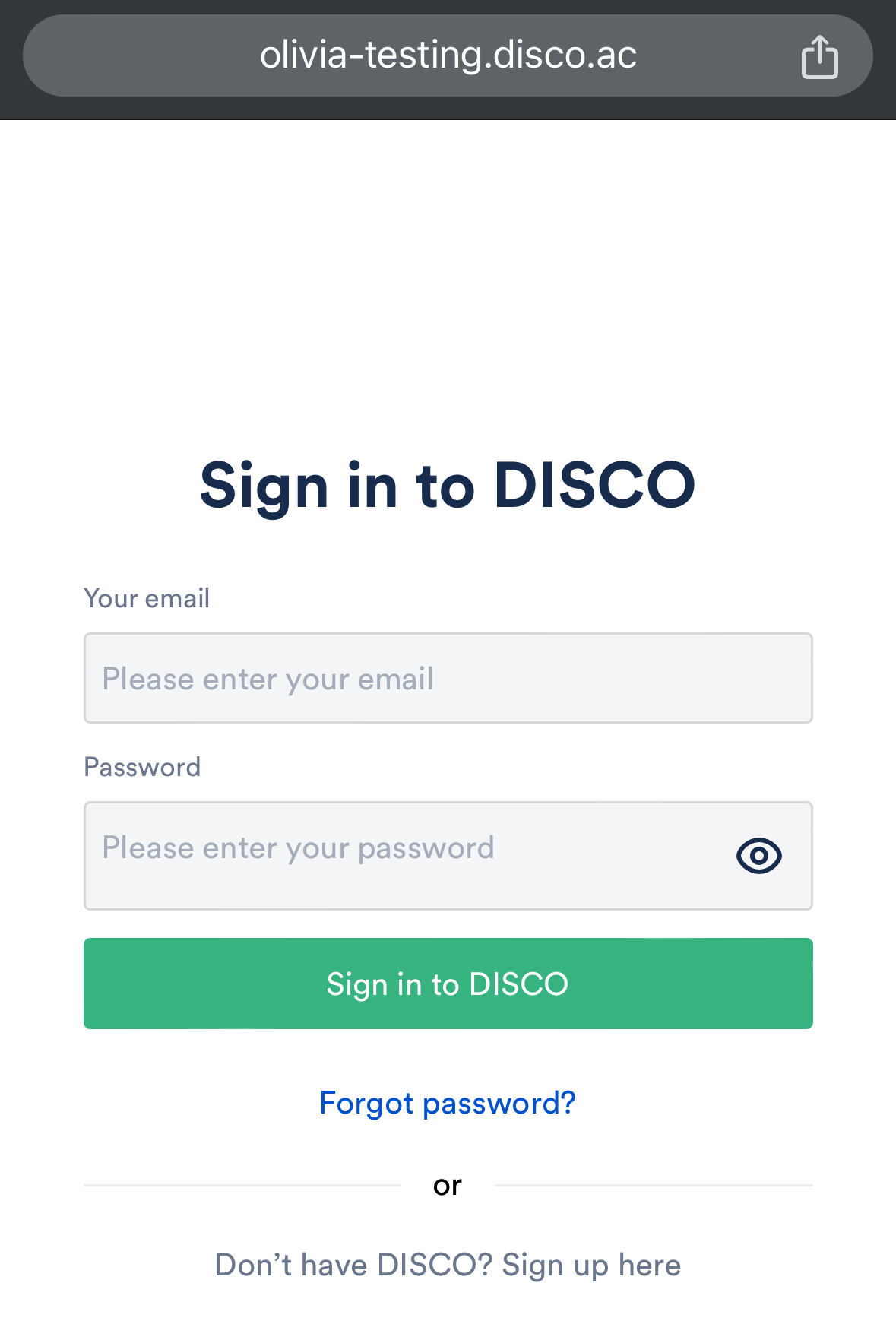Follow the Sign up here link
This screenshot has height=1321, width=896.
(590, 1266)
